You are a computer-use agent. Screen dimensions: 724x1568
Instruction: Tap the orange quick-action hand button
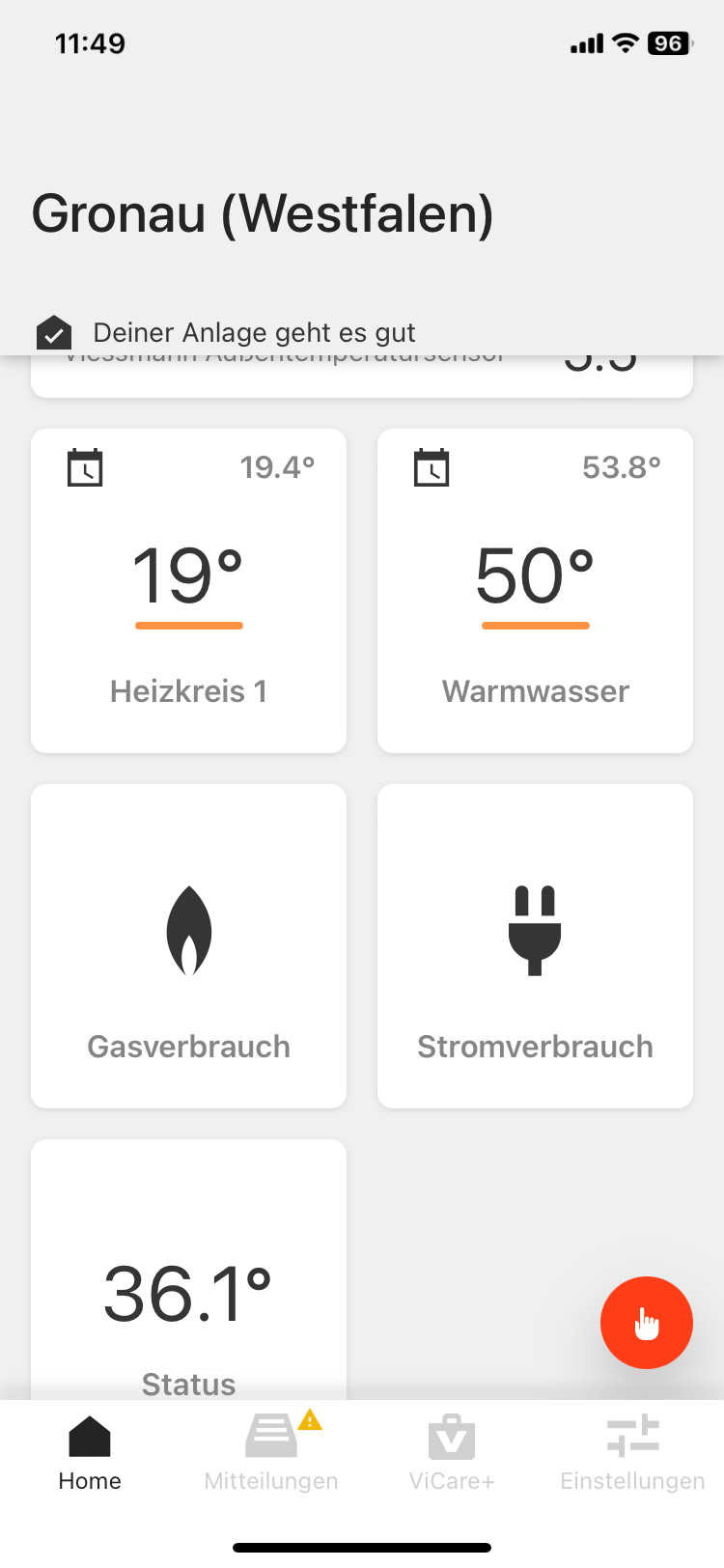tap(646, 1323)
